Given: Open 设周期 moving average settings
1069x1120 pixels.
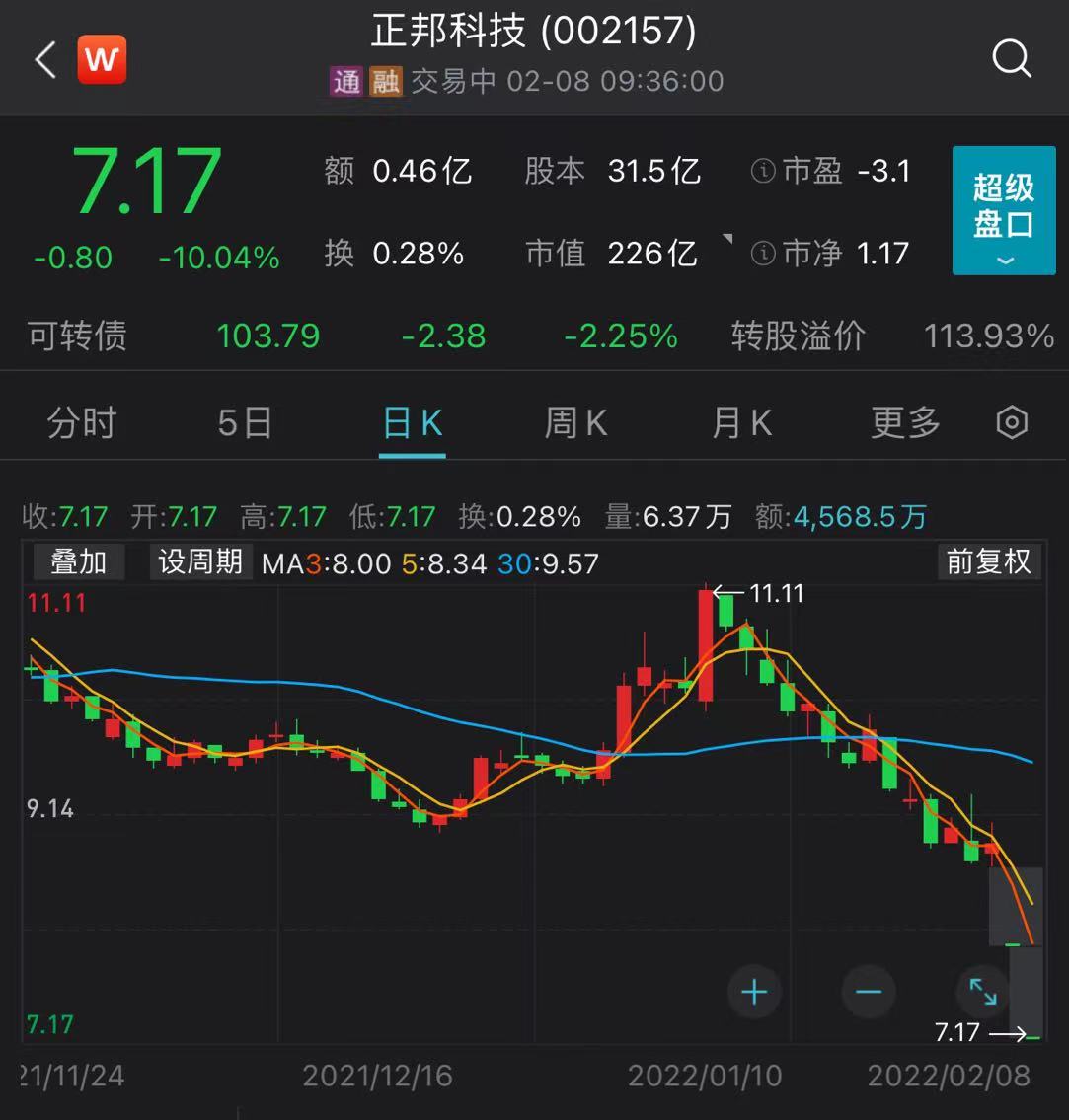Looking at the screenshot, I should pyautogui.click(x=200, y=562).
